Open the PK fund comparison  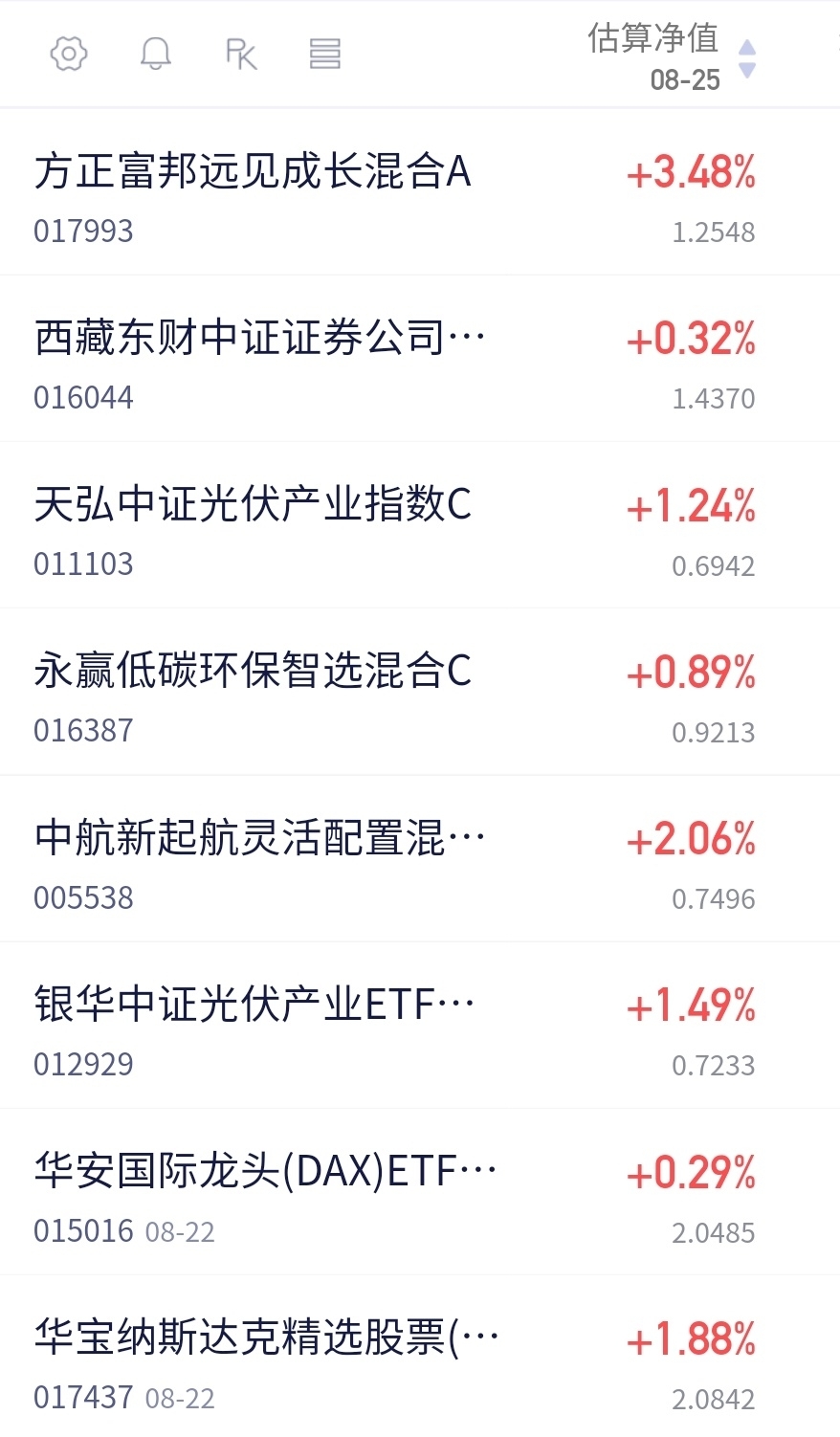click(x=241, y=54)
